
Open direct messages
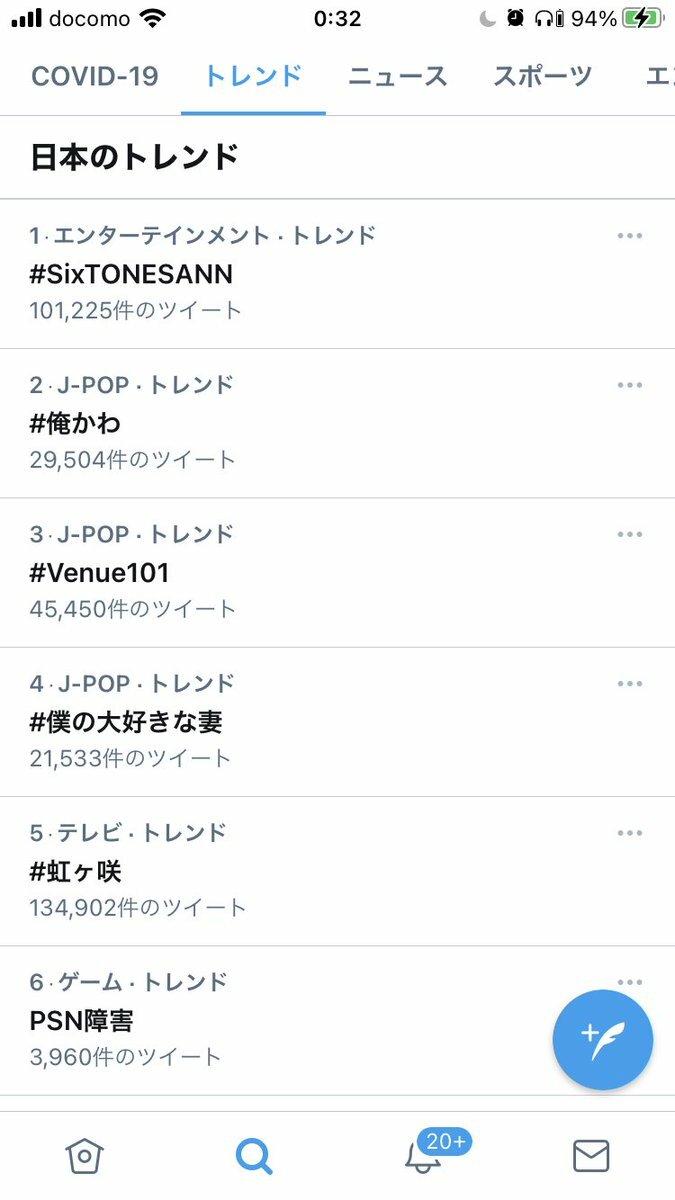click(x=591, y=1156)
